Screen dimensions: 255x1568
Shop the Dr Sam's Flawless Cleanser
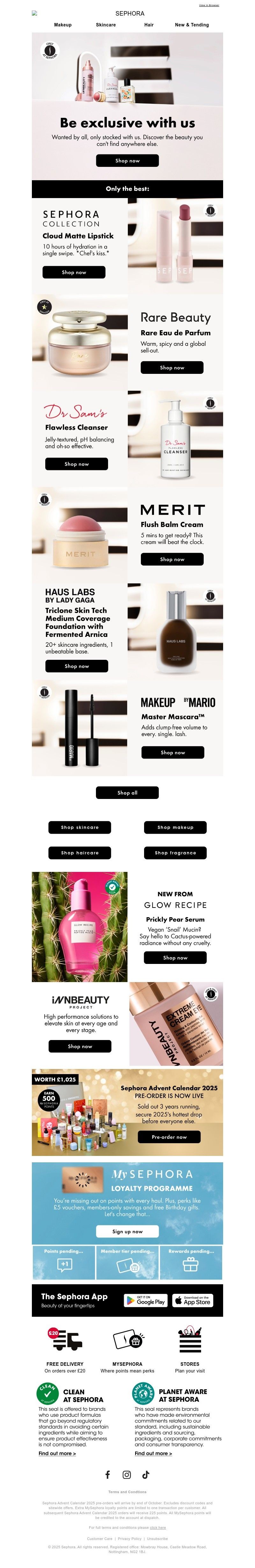(x=77, y=464)
